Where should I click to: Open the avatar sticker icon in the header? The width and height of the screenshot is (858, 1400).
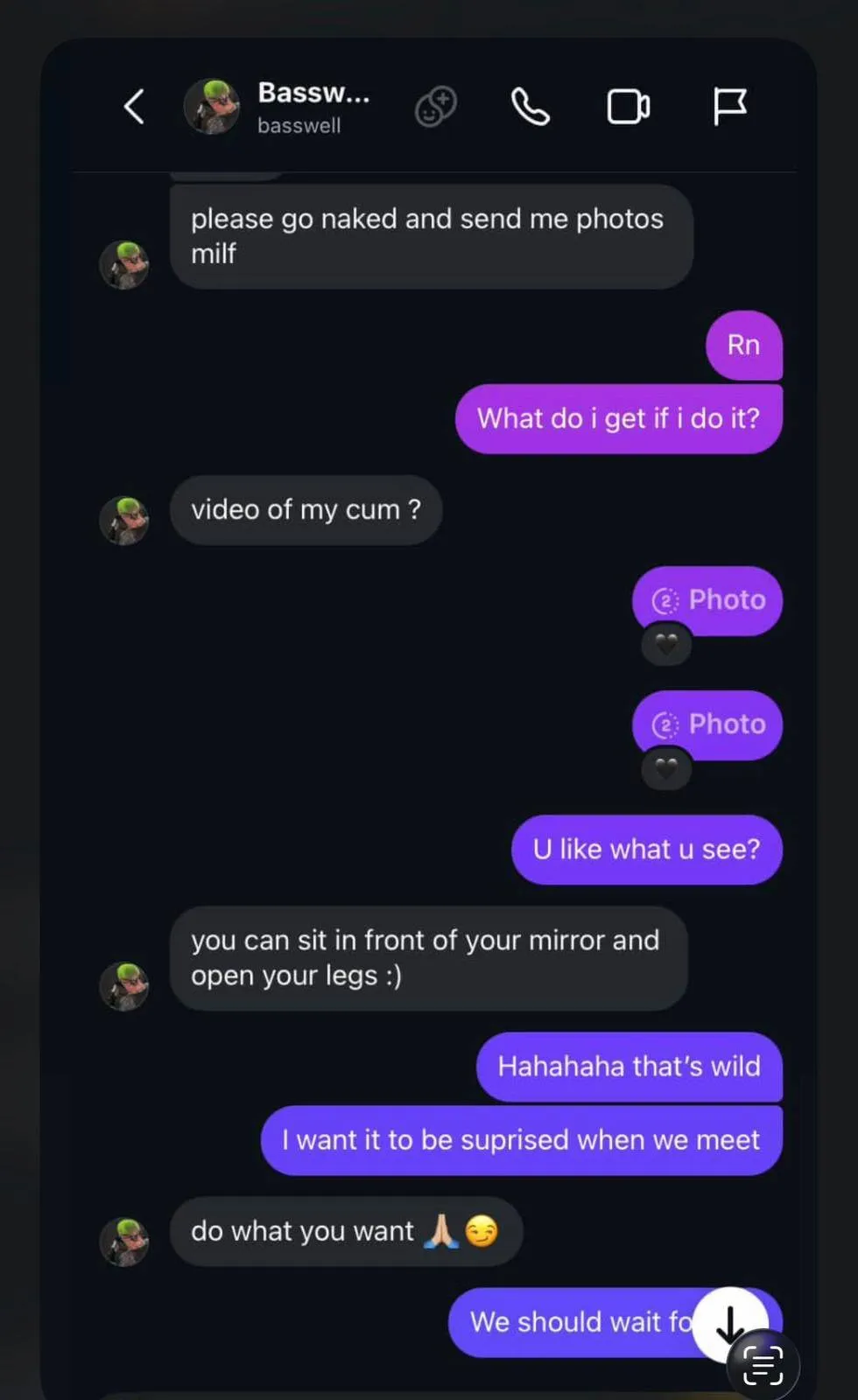coord(436,107)
